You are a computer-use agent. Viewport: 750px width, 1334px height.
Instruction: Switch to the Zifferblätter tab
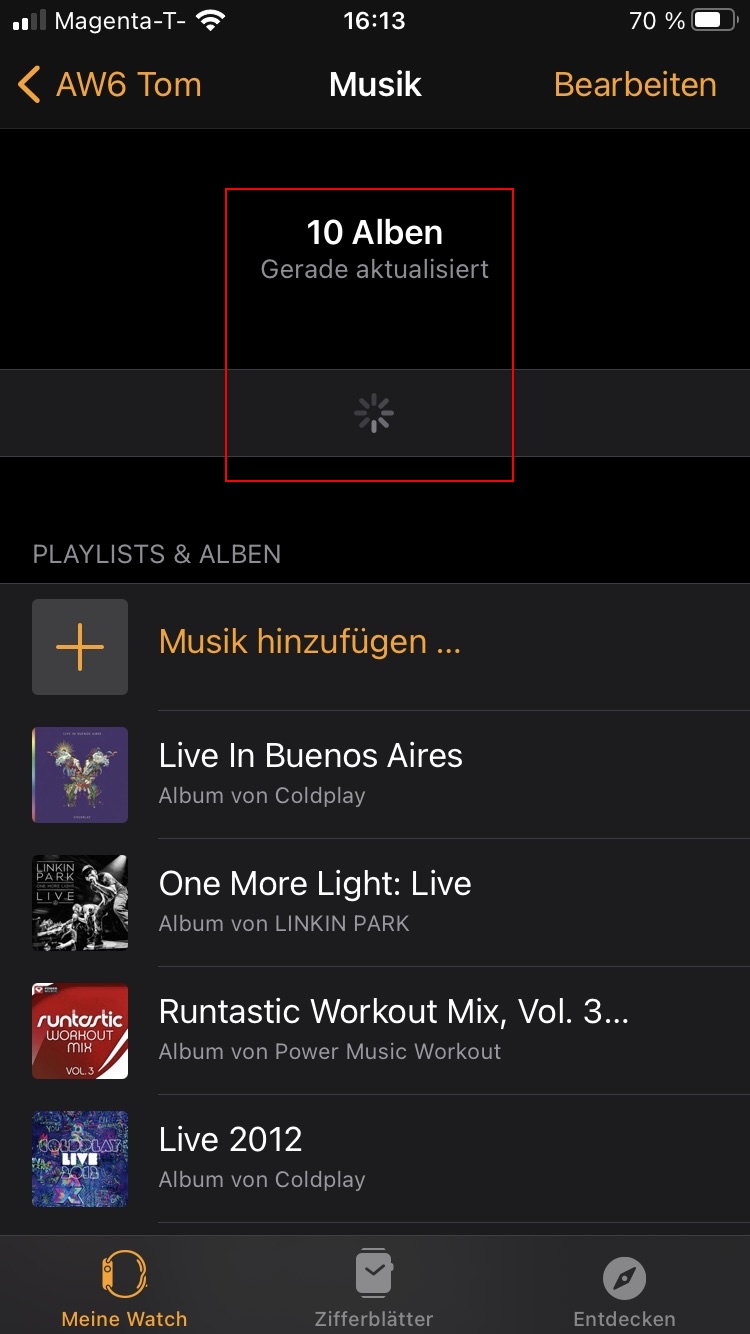[x=374, y=1288]
